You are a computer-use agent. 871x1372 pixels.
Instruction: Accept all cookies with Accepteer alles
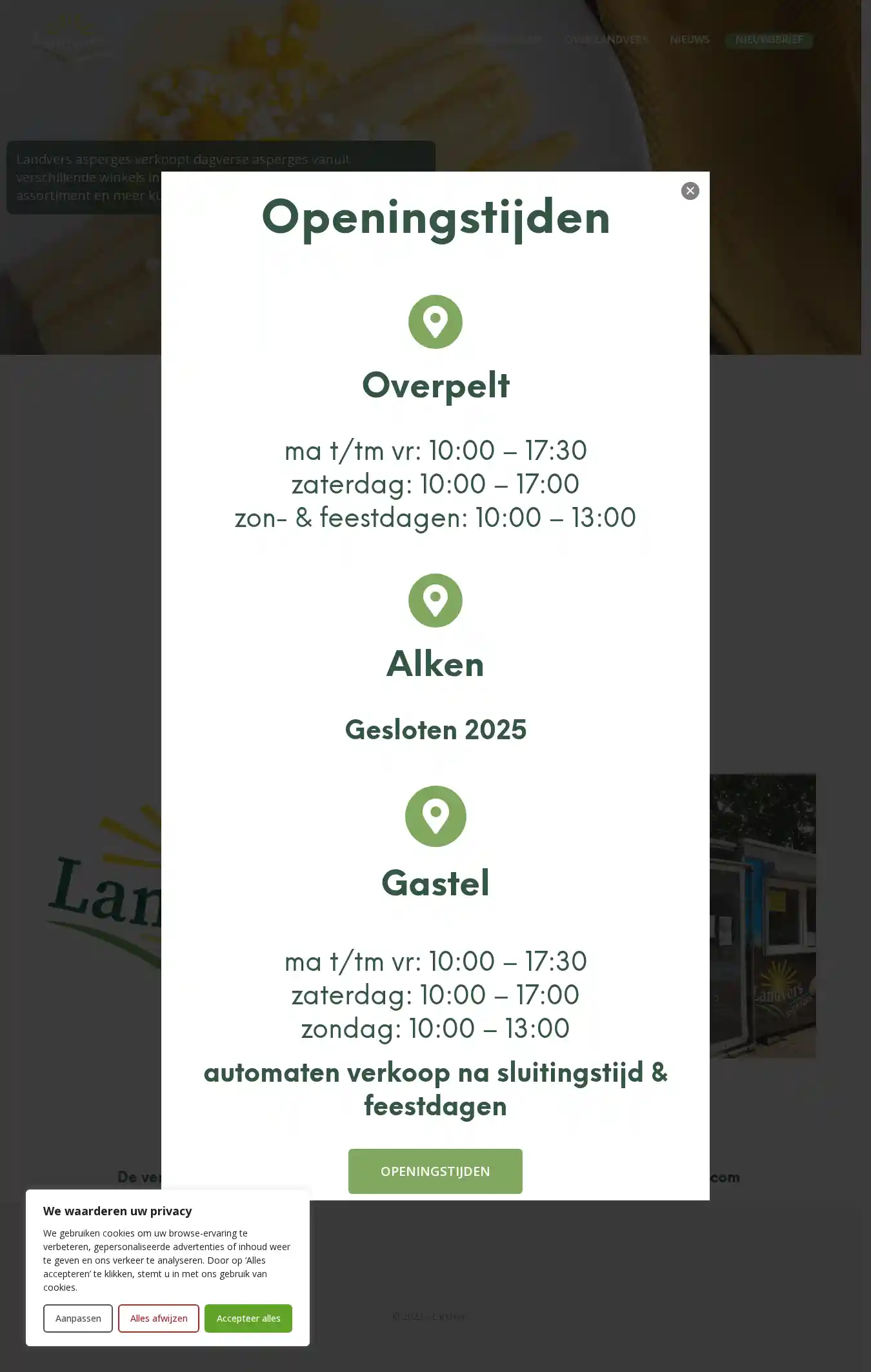pos(248,1318)
